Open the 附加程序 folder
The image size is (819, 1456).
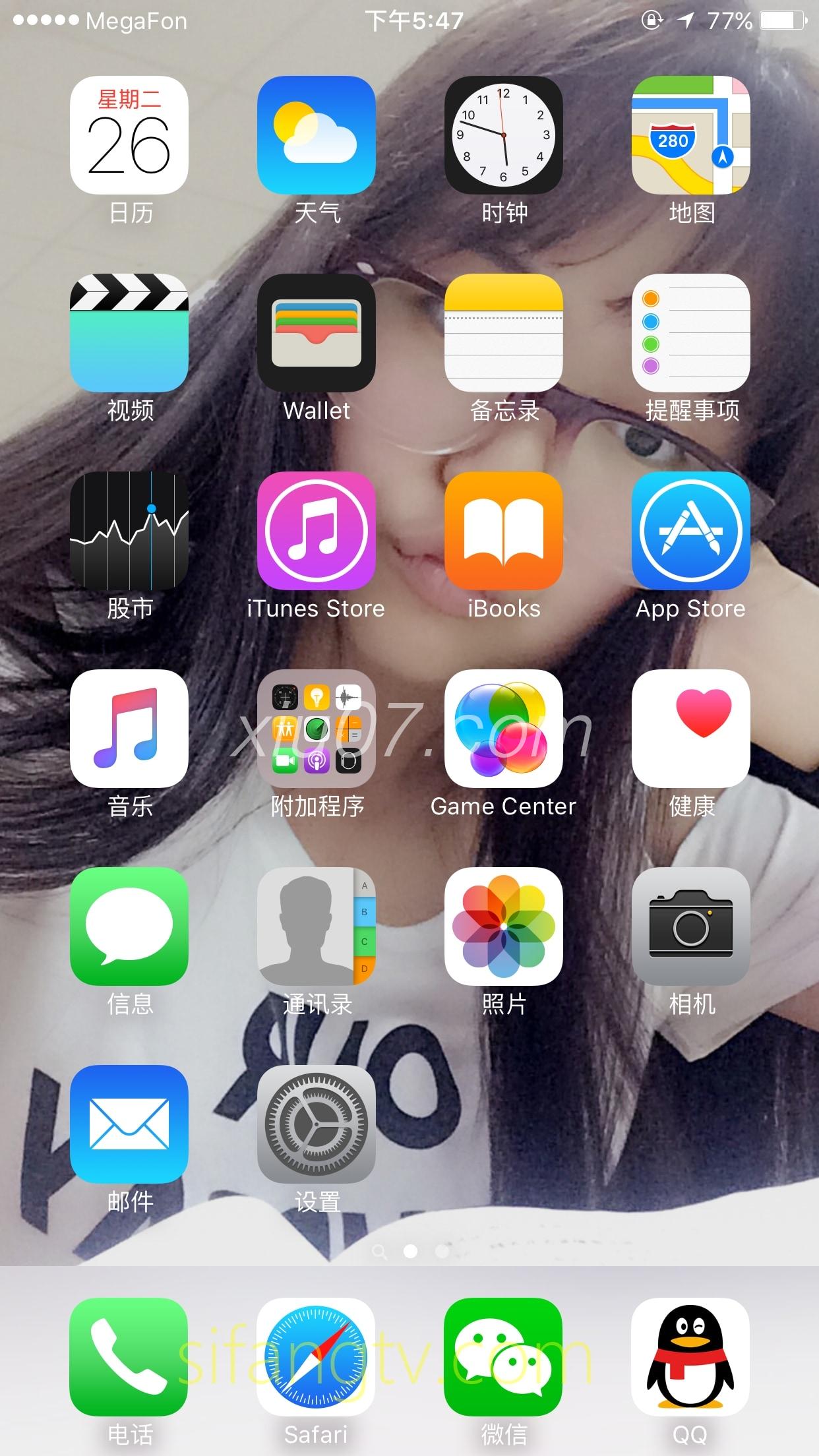coord(317,729)
